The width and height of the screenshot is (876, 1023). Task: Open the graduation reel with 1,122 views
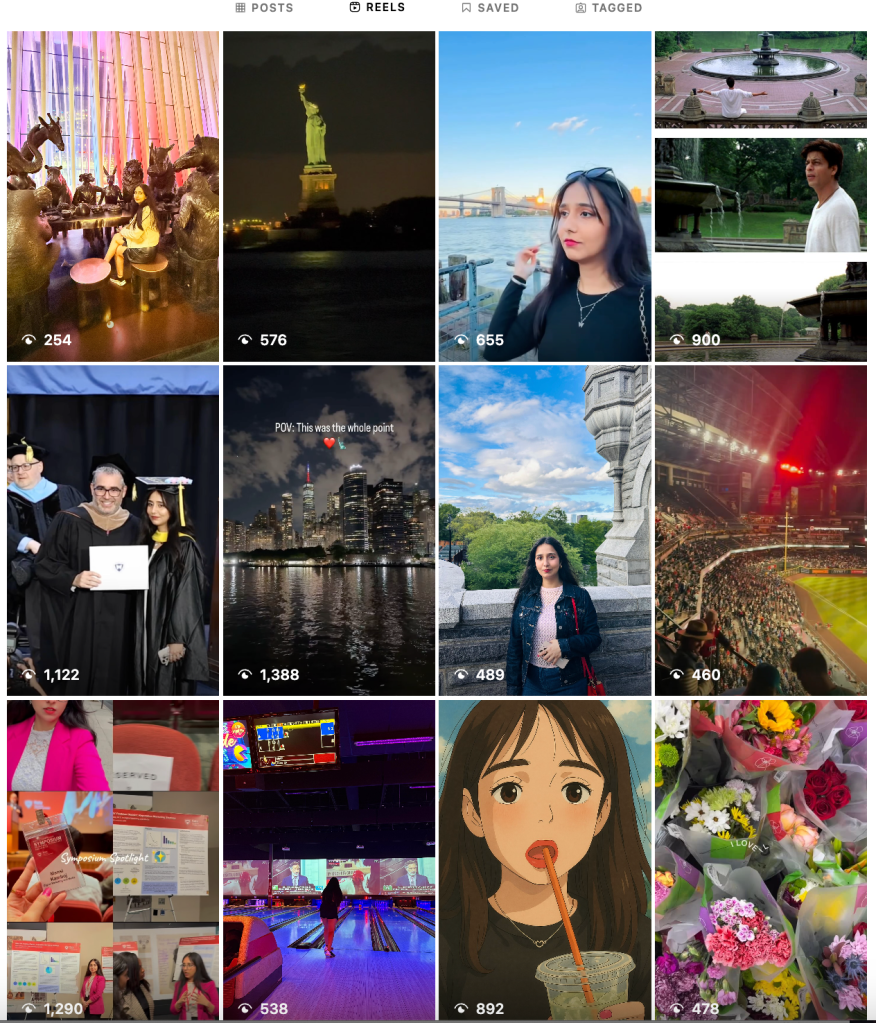pyautogui.click(x=113, y=530)
